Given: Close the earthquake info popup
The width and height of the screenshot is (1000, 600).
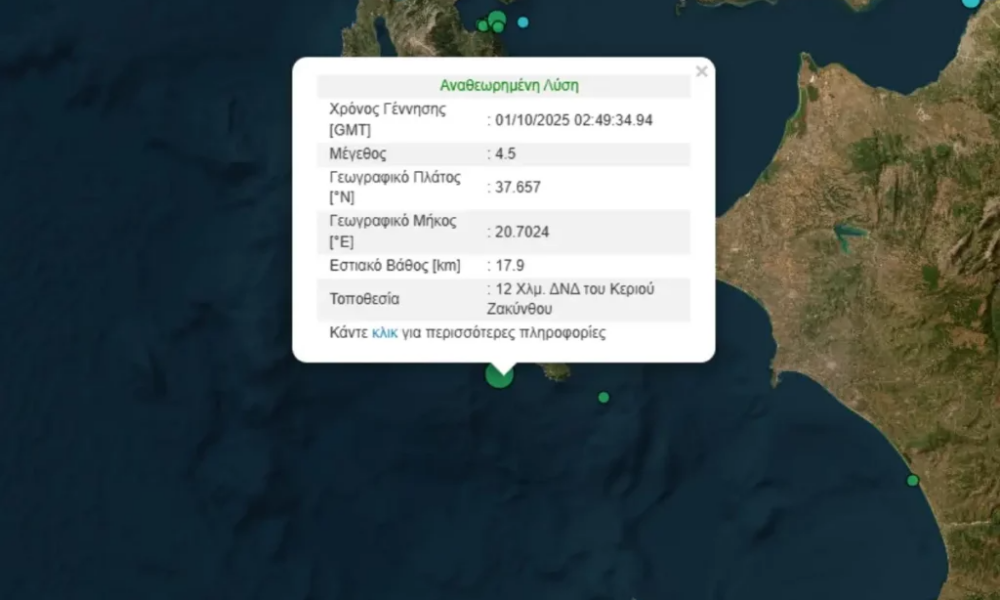Looking at the screenshot, I should click(x=702, y=71).
